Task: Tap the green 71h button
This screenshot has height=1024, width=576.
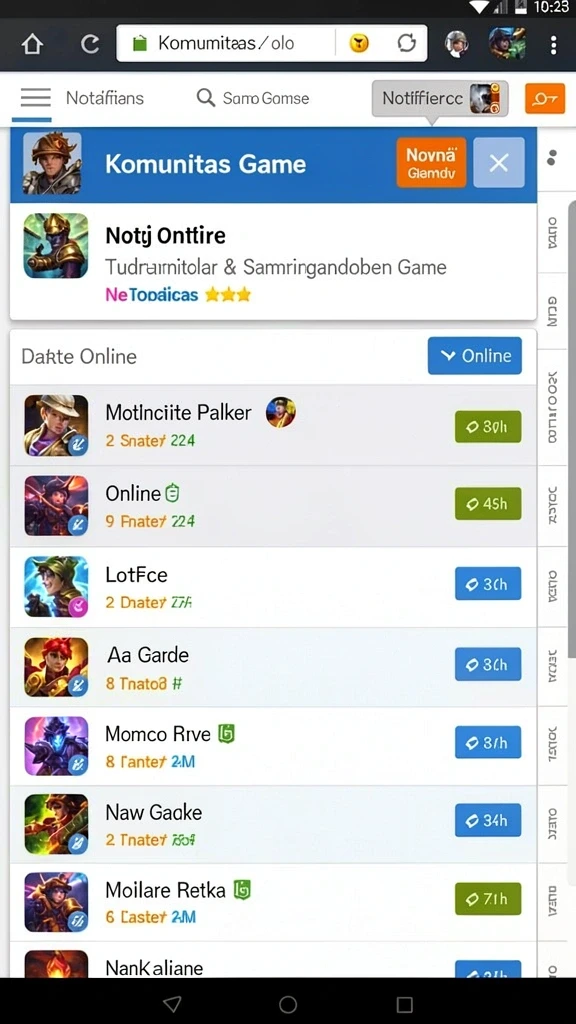Action: [x=488, y=899]
